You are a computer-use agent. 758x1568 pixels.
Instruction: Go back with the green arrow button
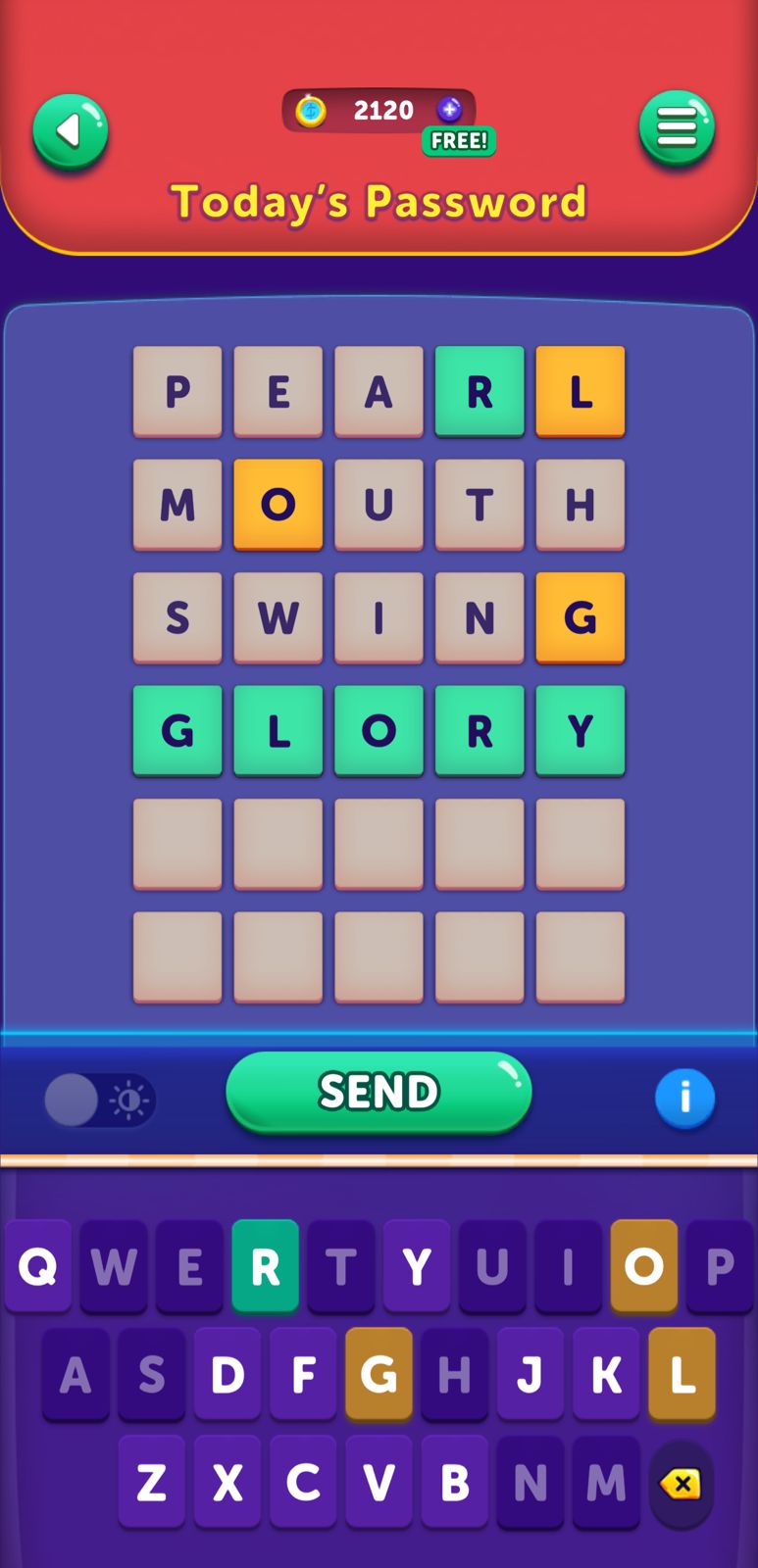point(70,131)
